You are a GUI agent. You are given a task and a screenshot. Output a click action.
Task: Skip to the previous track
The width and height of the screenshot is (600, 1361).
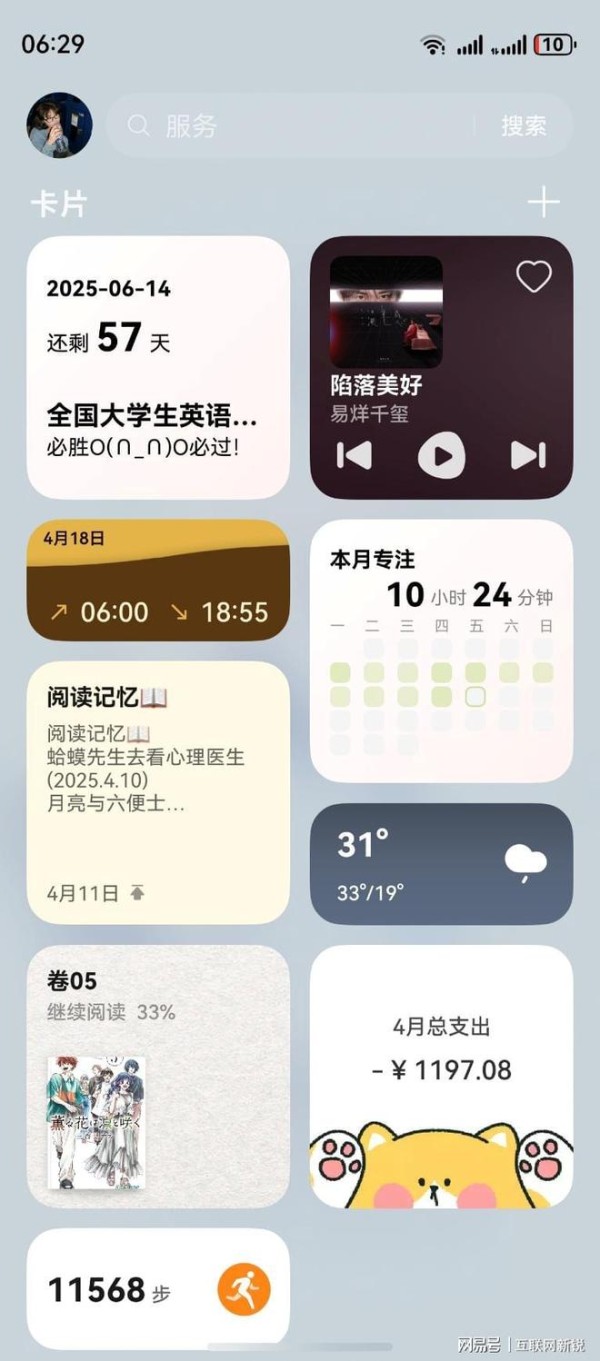pyautogui.click(x=354, y=455)
